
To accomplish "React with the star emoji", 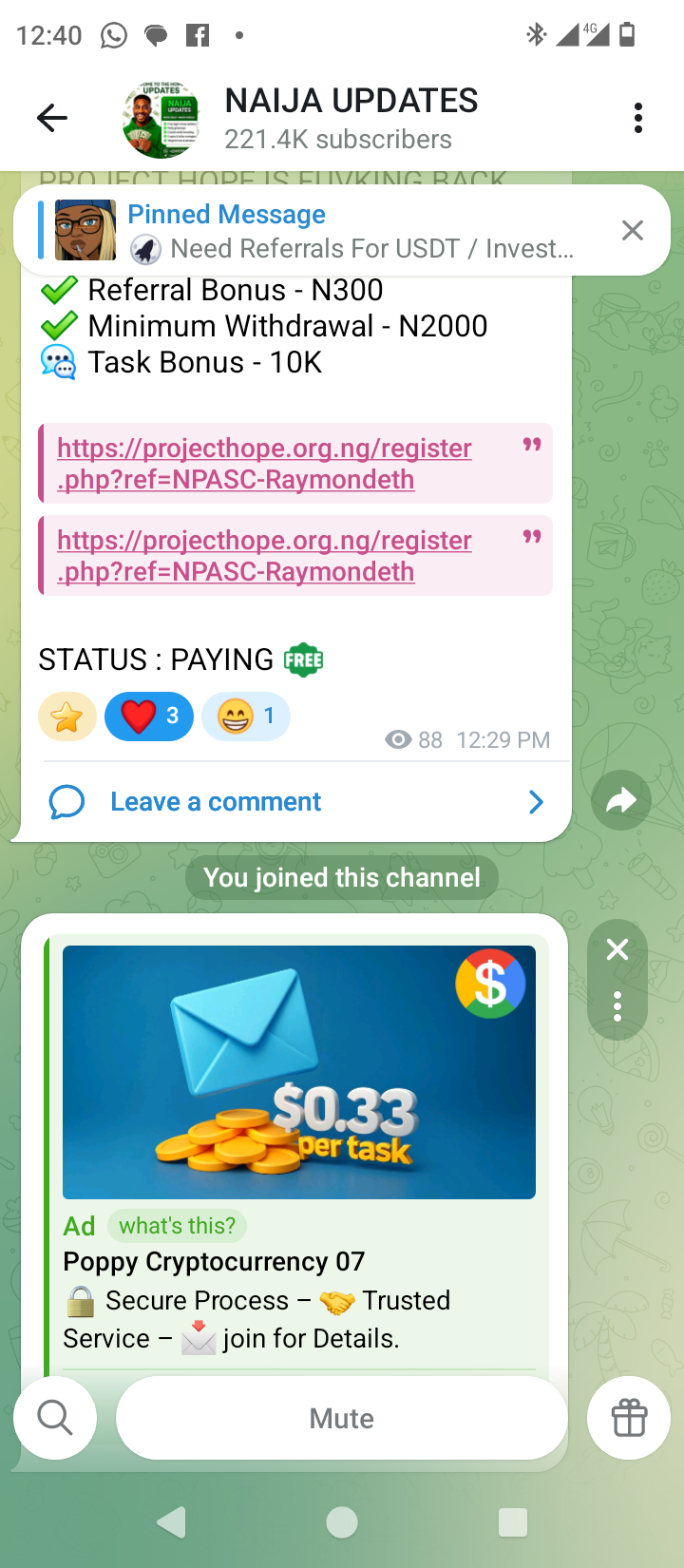I will (x=67, y=717).
